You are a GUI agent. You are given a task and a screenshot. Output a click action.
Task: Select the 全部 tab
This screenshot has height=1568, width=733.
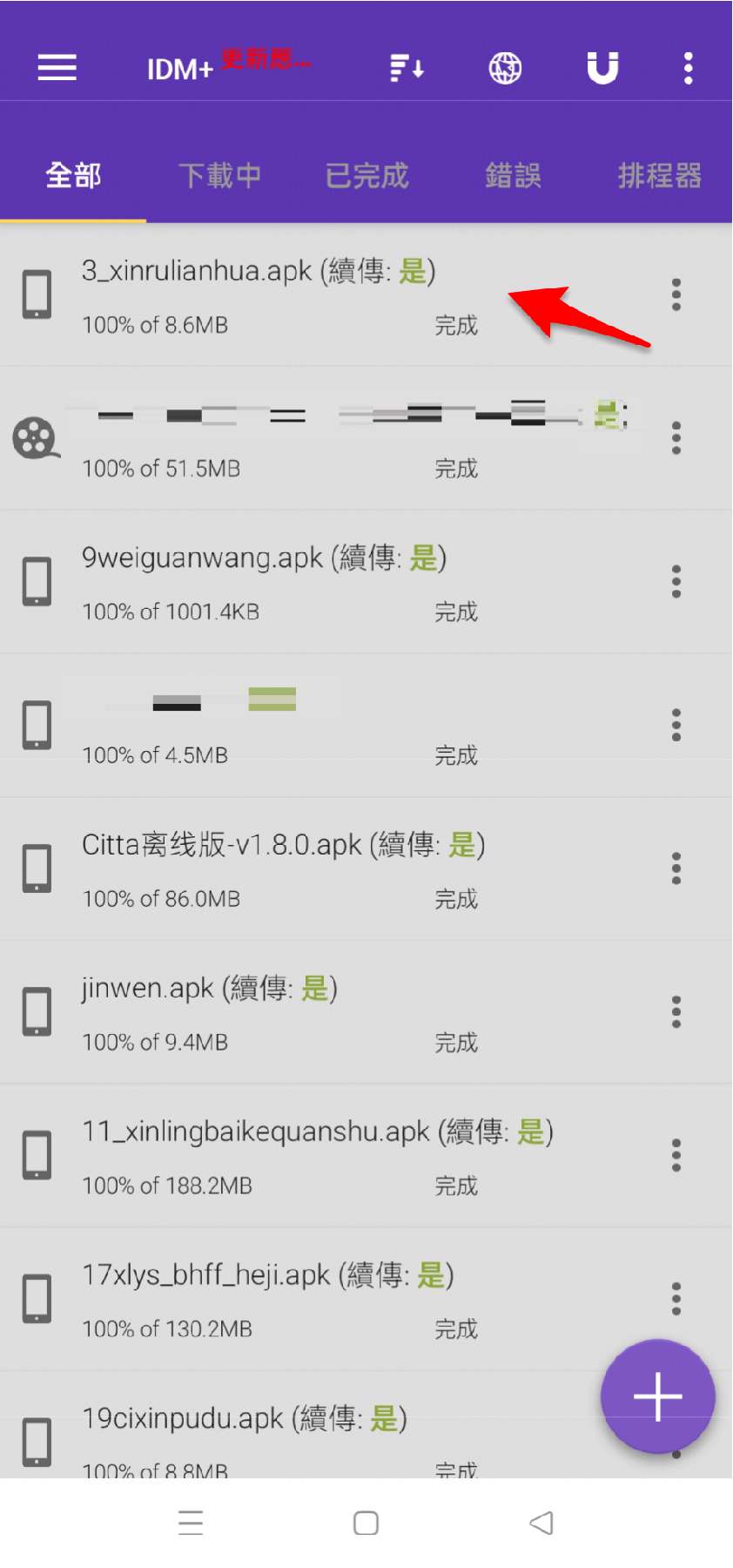click(73, 175)
